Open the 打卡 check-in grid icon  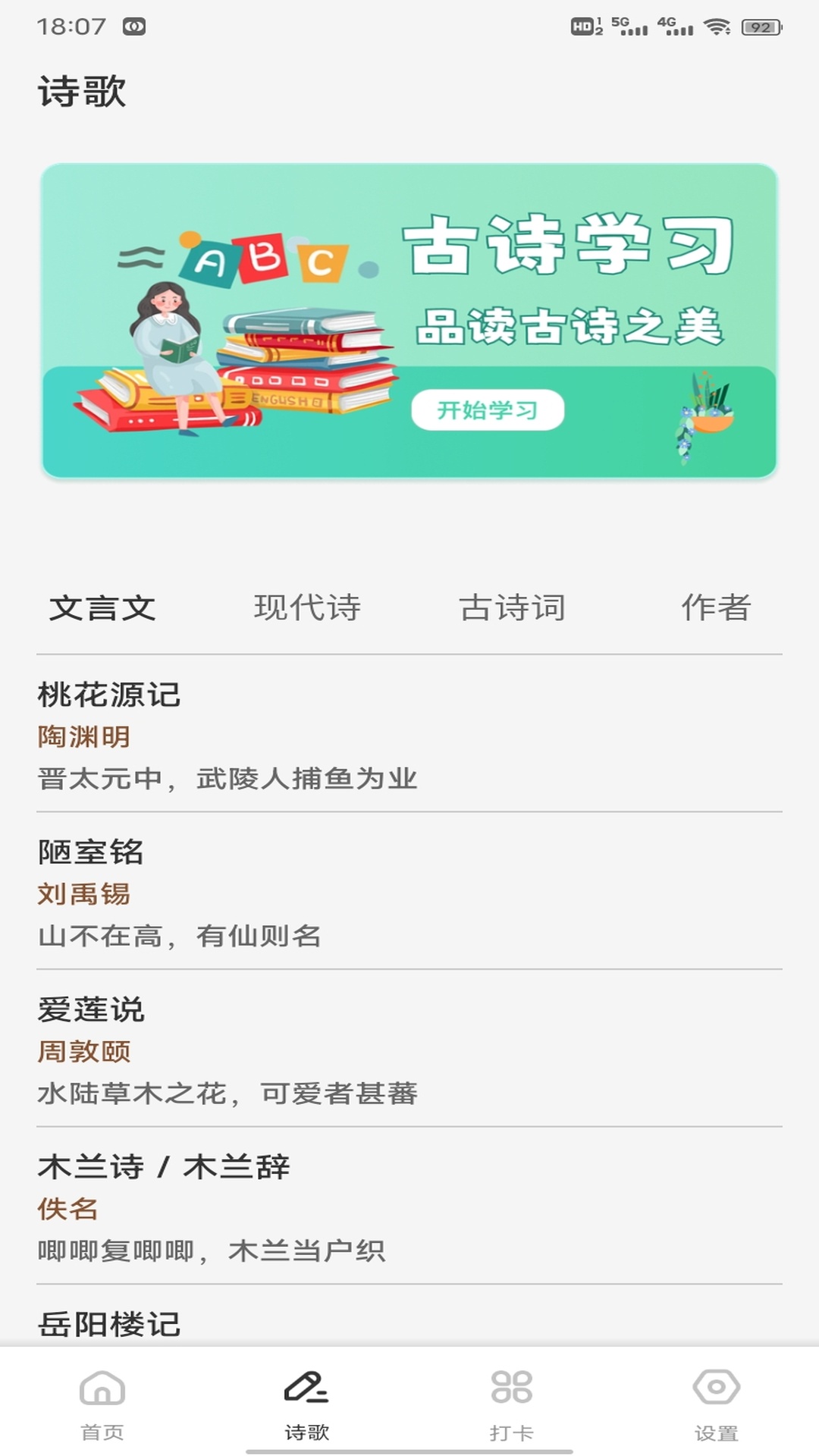coord(512,1399)
